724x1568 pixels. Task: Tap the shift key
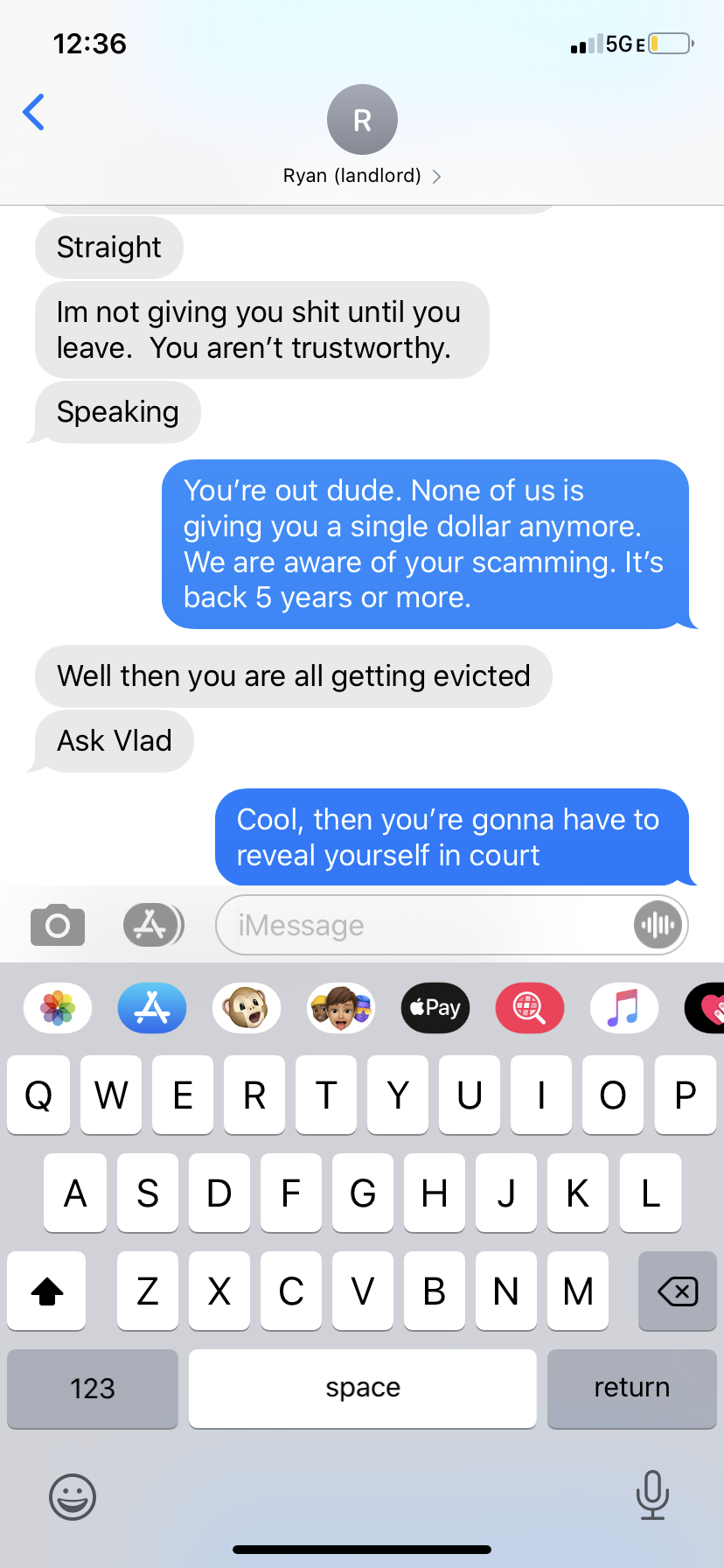(47, 1291)
